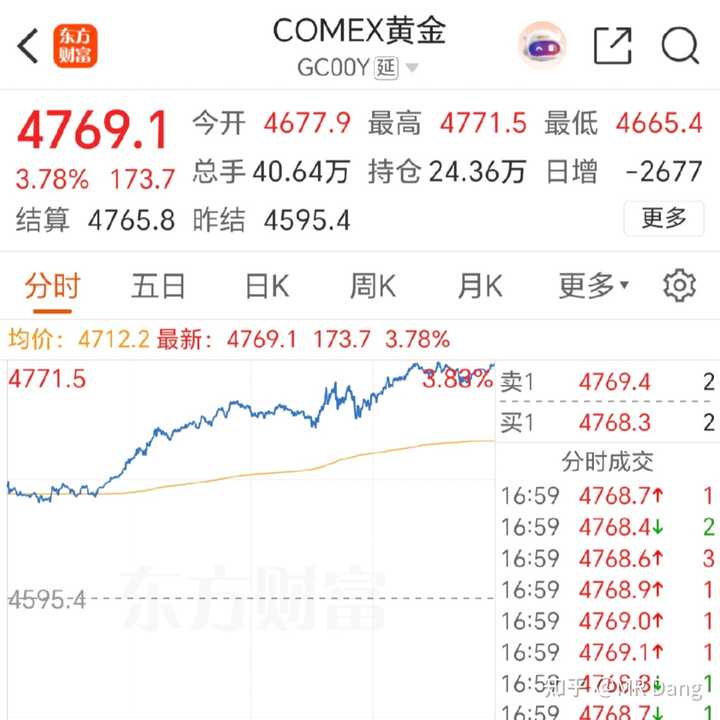The width and height of the screenshot is (720, 720).
Task: Open chart settings gear
Action: (679, 286)
